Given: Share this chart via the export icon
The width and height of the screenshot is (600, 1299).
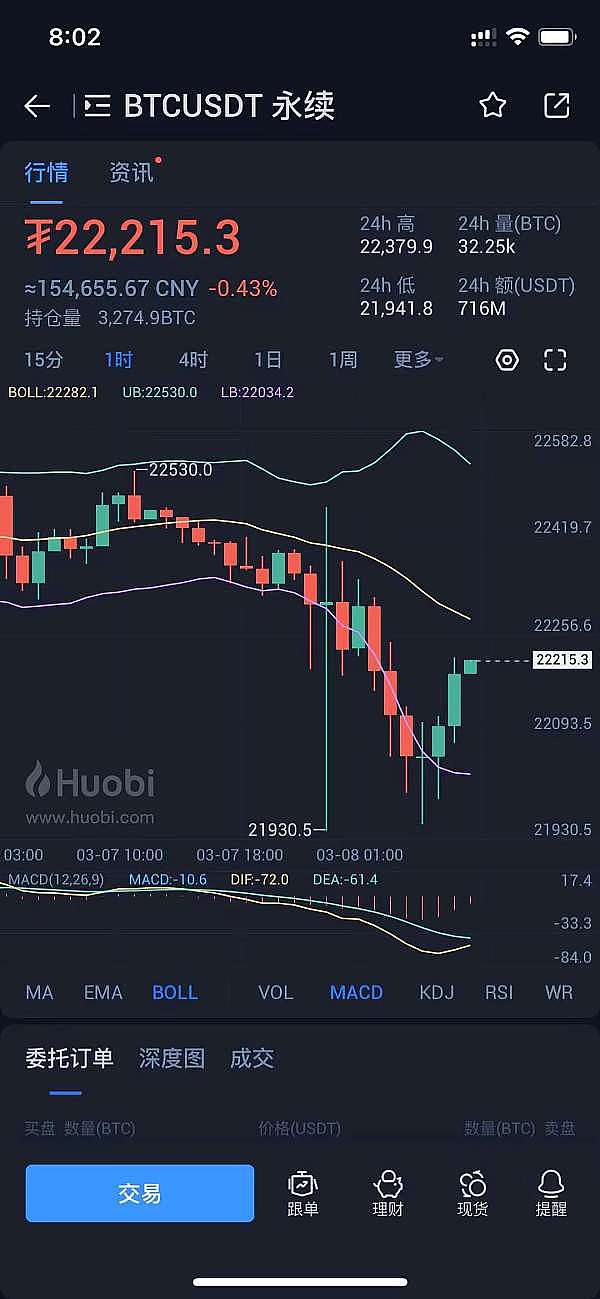Looking at the screenshot, I should (556, 106).
